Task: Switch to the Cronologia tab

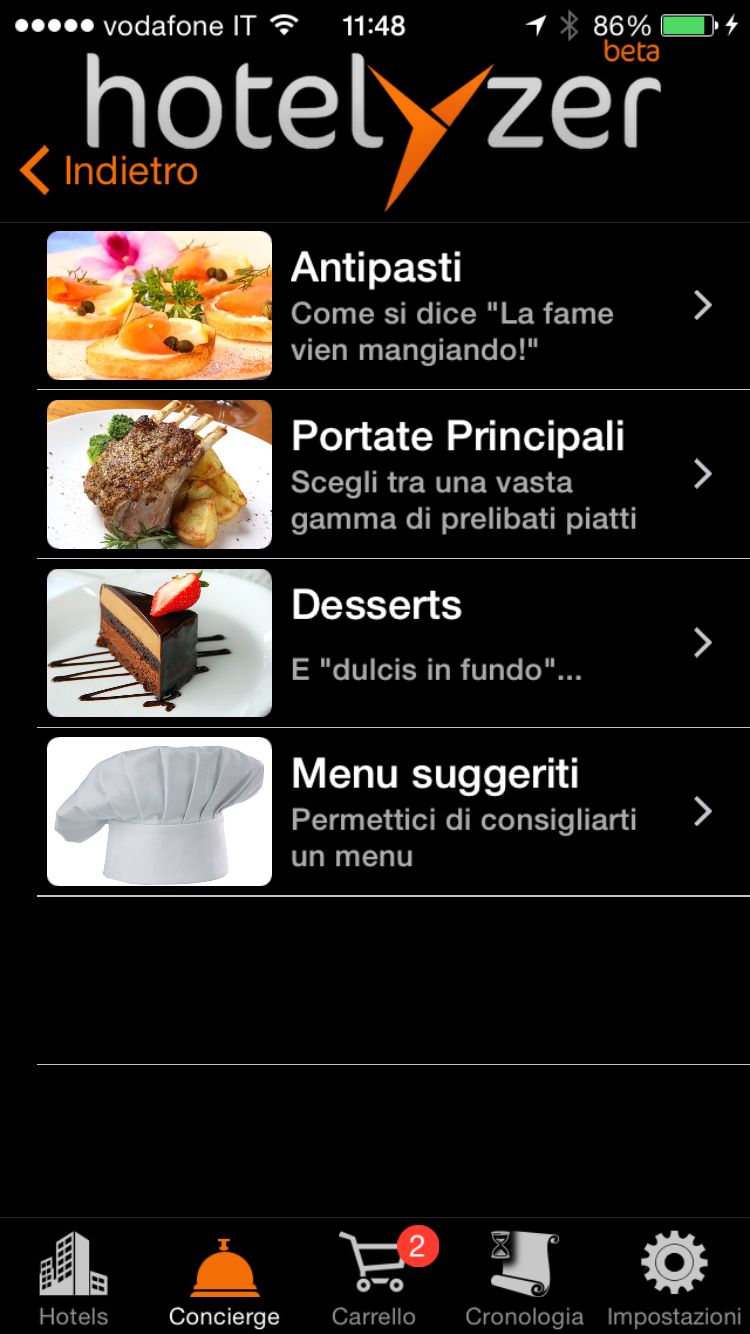Action: [x=524, y=1279]
